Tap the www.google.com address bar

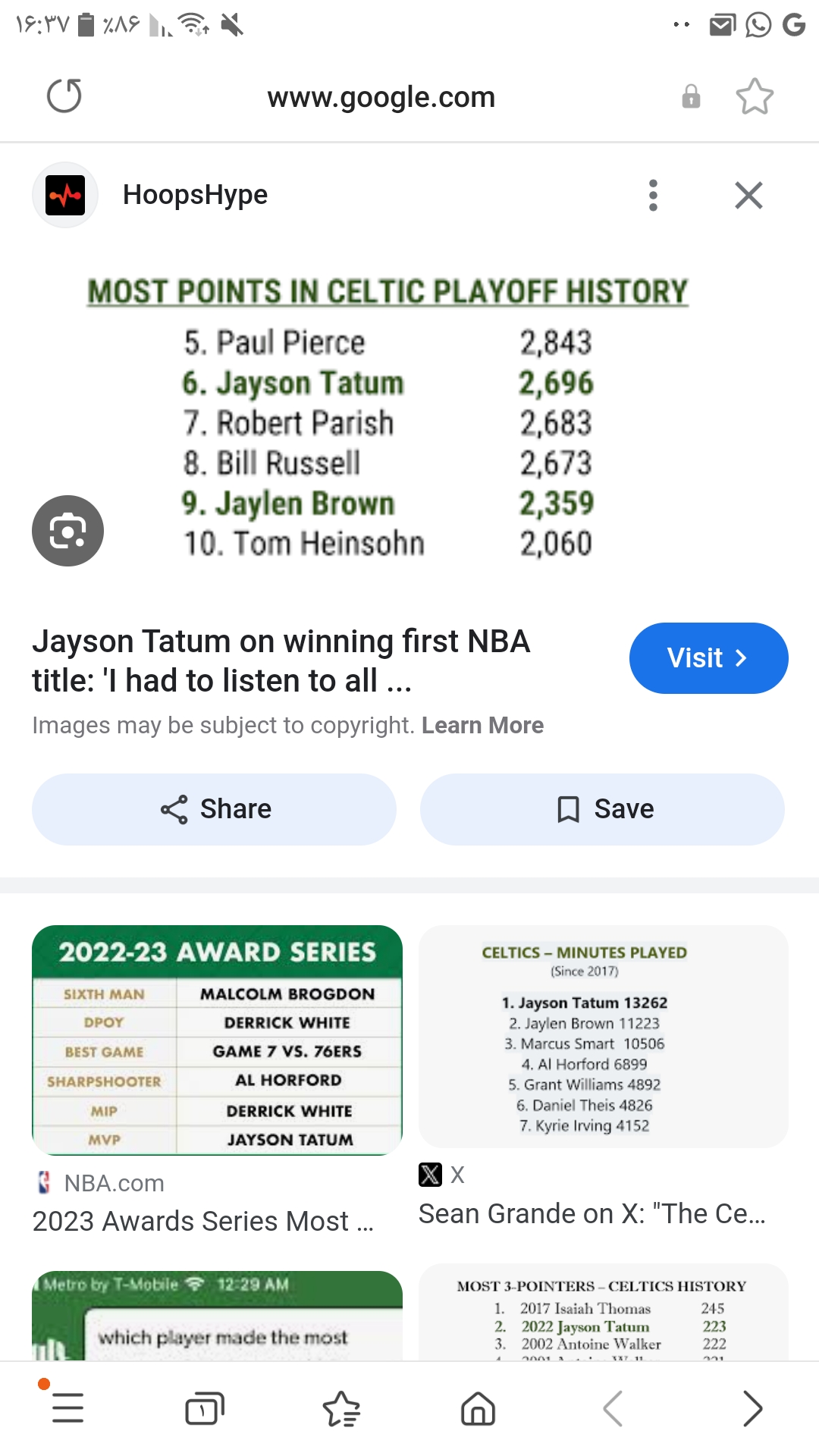[381, 97]
